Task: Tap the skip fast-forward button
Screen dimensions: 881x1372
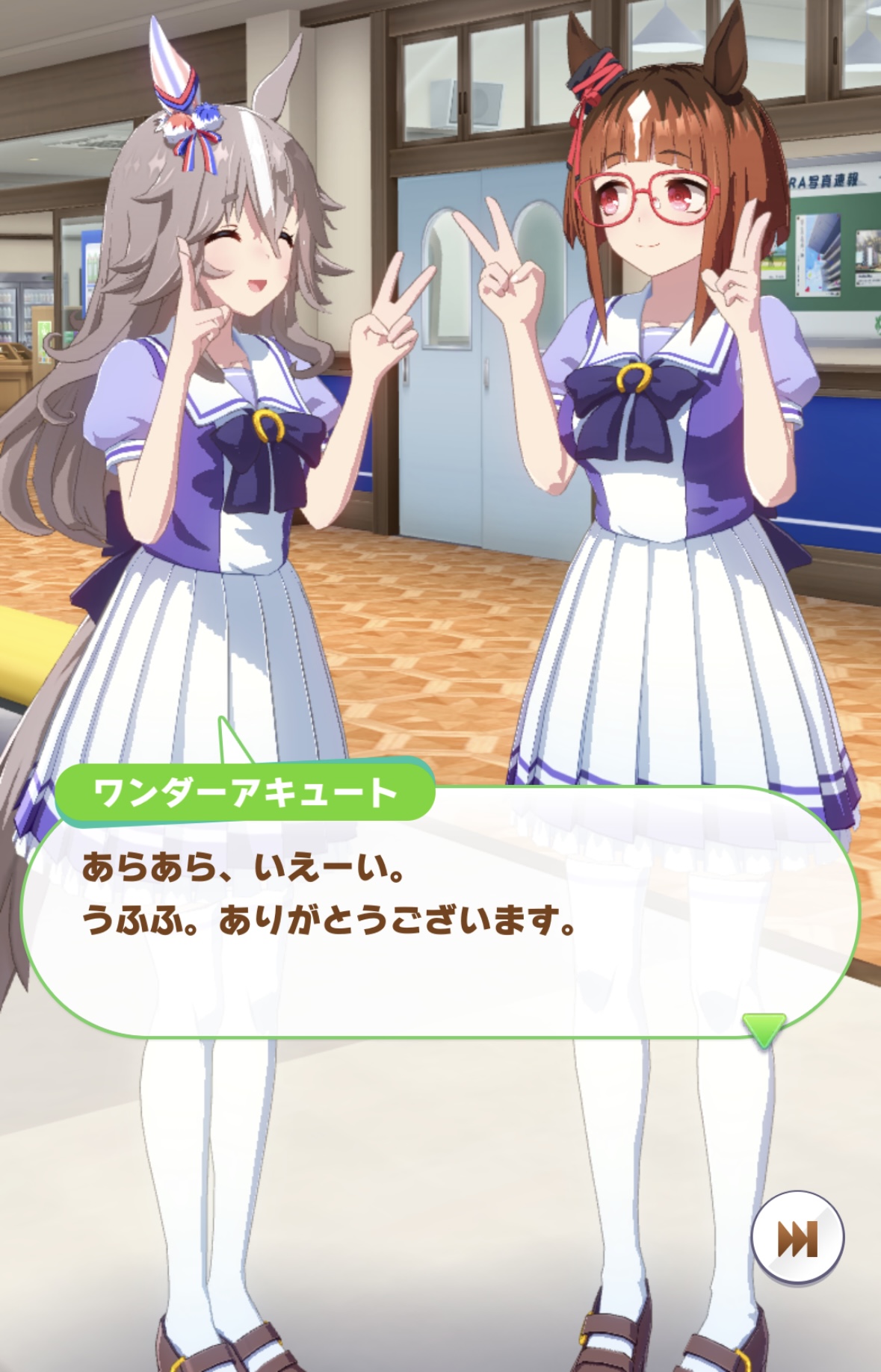Action: click(x=797, y=1238)
